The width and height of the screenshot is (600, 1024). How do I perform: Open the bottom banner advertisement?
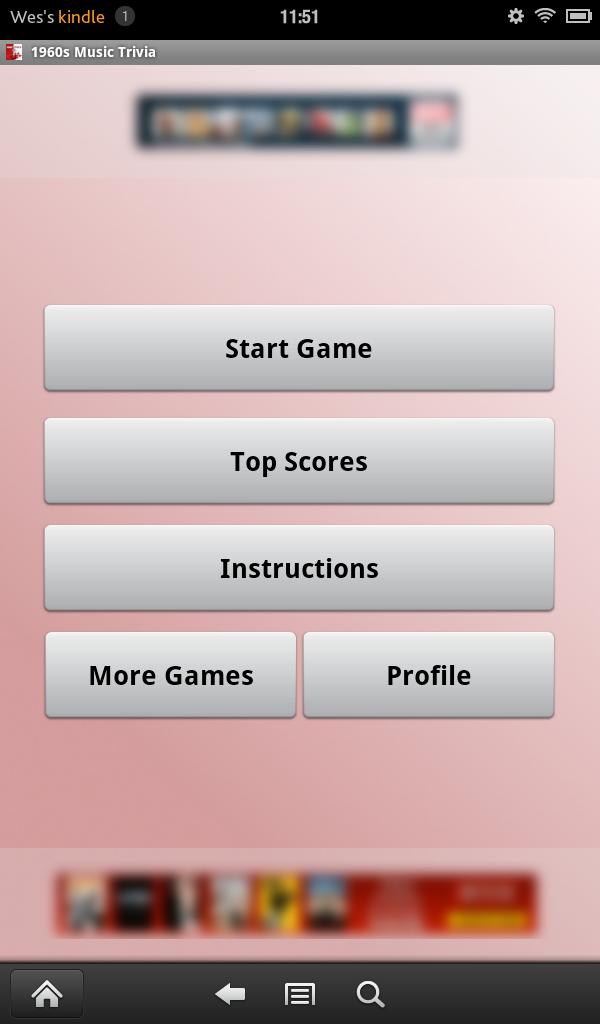(297, 904)
